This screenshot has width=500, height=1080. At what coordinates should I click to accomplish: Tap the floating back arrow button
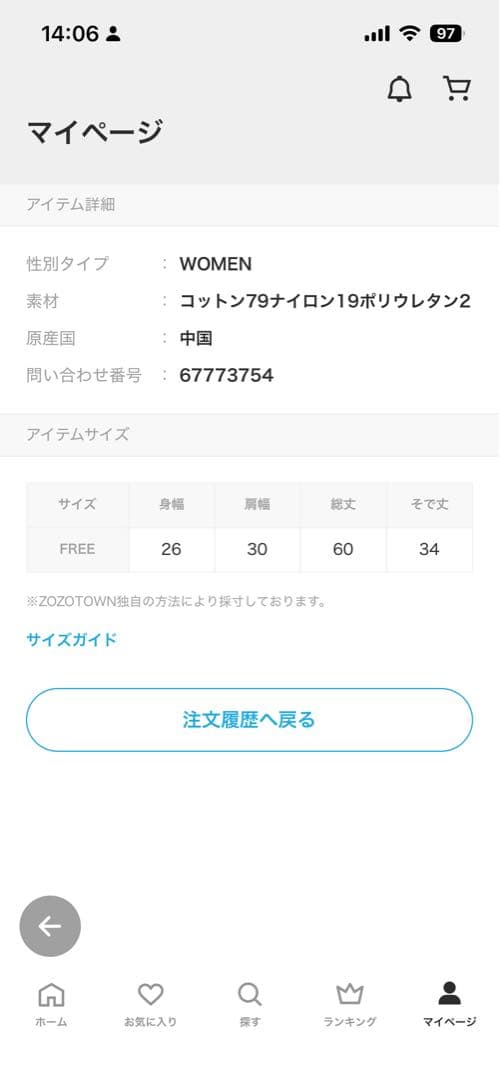tap(50, 926)
